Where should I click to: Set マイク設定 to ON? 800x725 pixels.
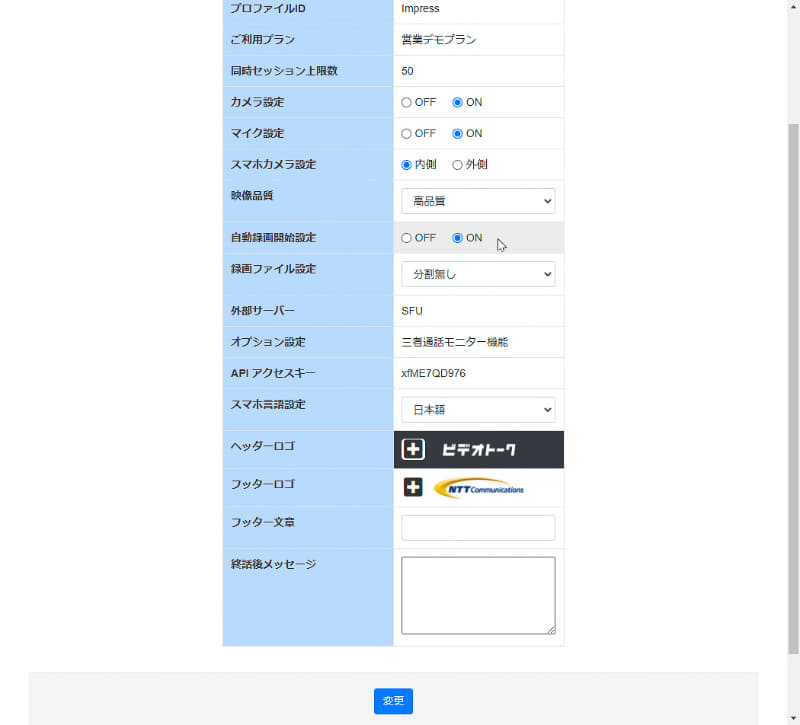tap(458, 133)
